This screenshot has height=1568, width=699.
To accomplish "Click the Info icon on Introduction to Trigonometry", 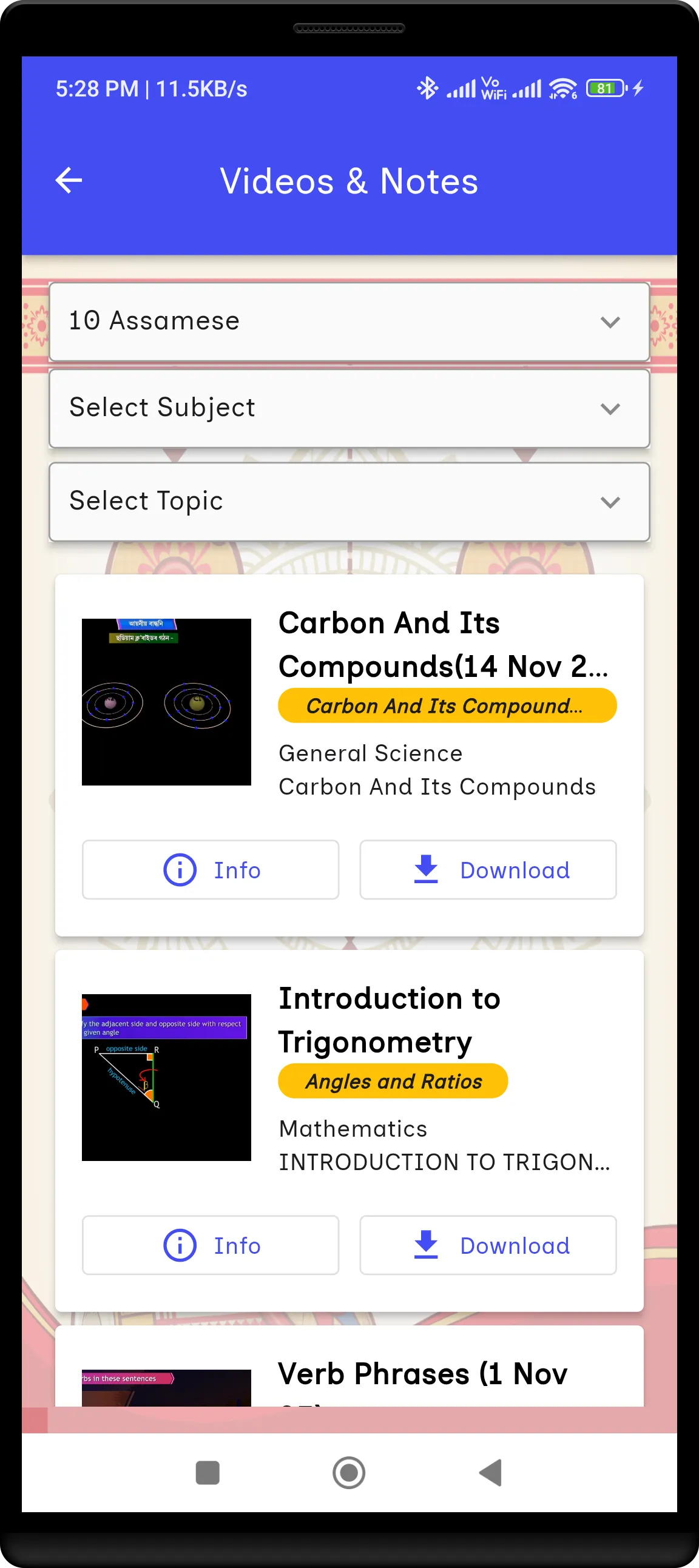I will coord(180,1245).
